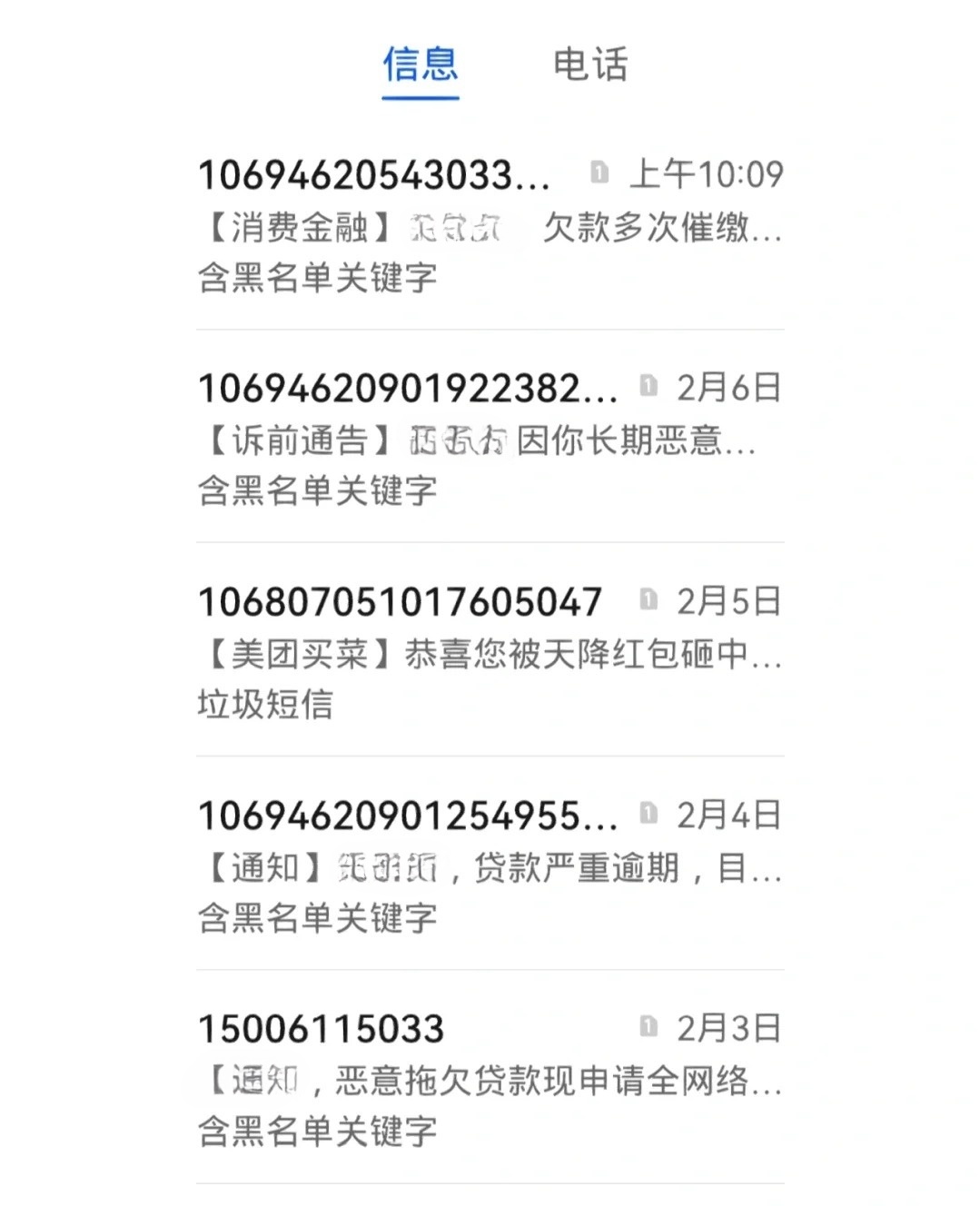Image resolution: width=980 pixels, height=1206 pixels.
Task: Click the SIM 1 badge on the 2月5日 message
Action: point(647,602)
